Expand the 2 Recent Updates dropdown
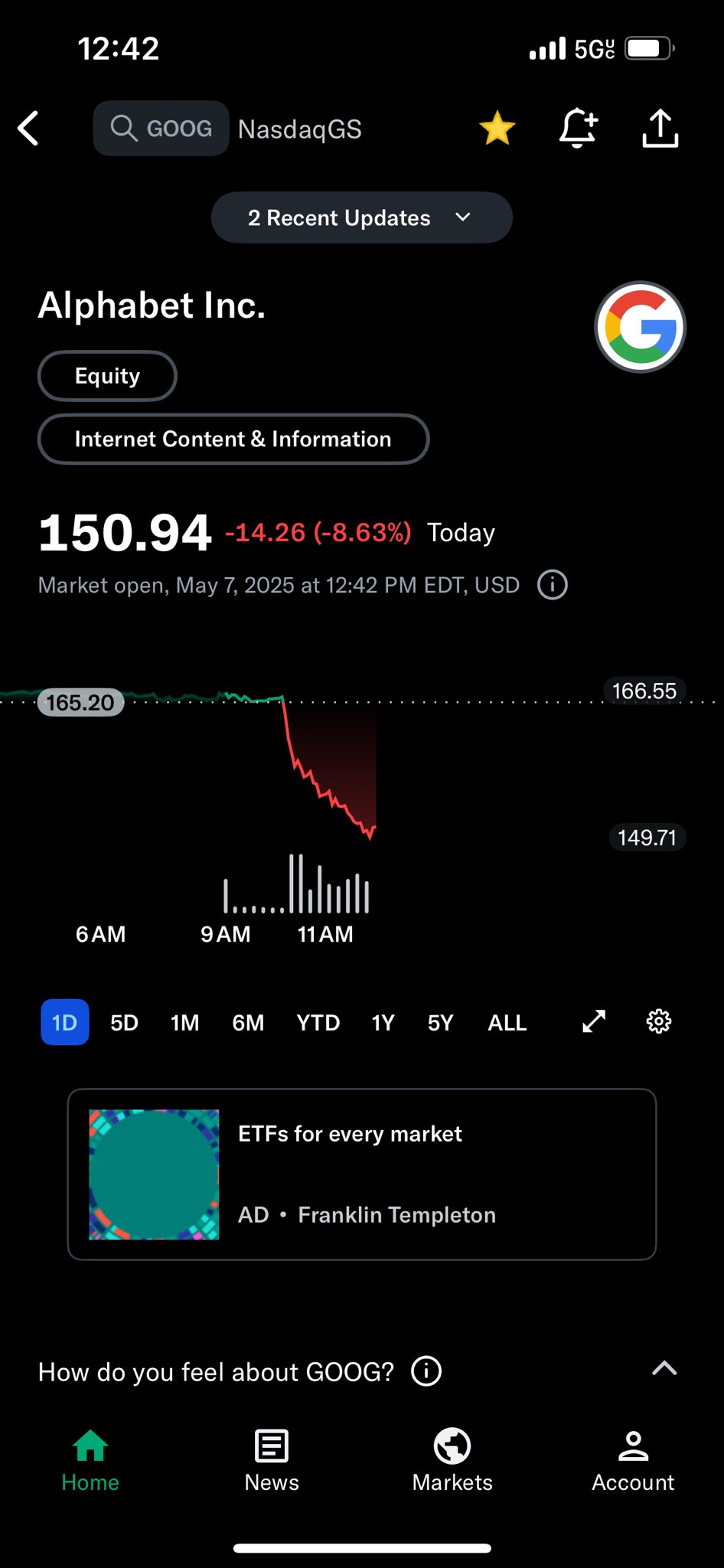Viewport: 724px width, 1568px height. point(361,218)
